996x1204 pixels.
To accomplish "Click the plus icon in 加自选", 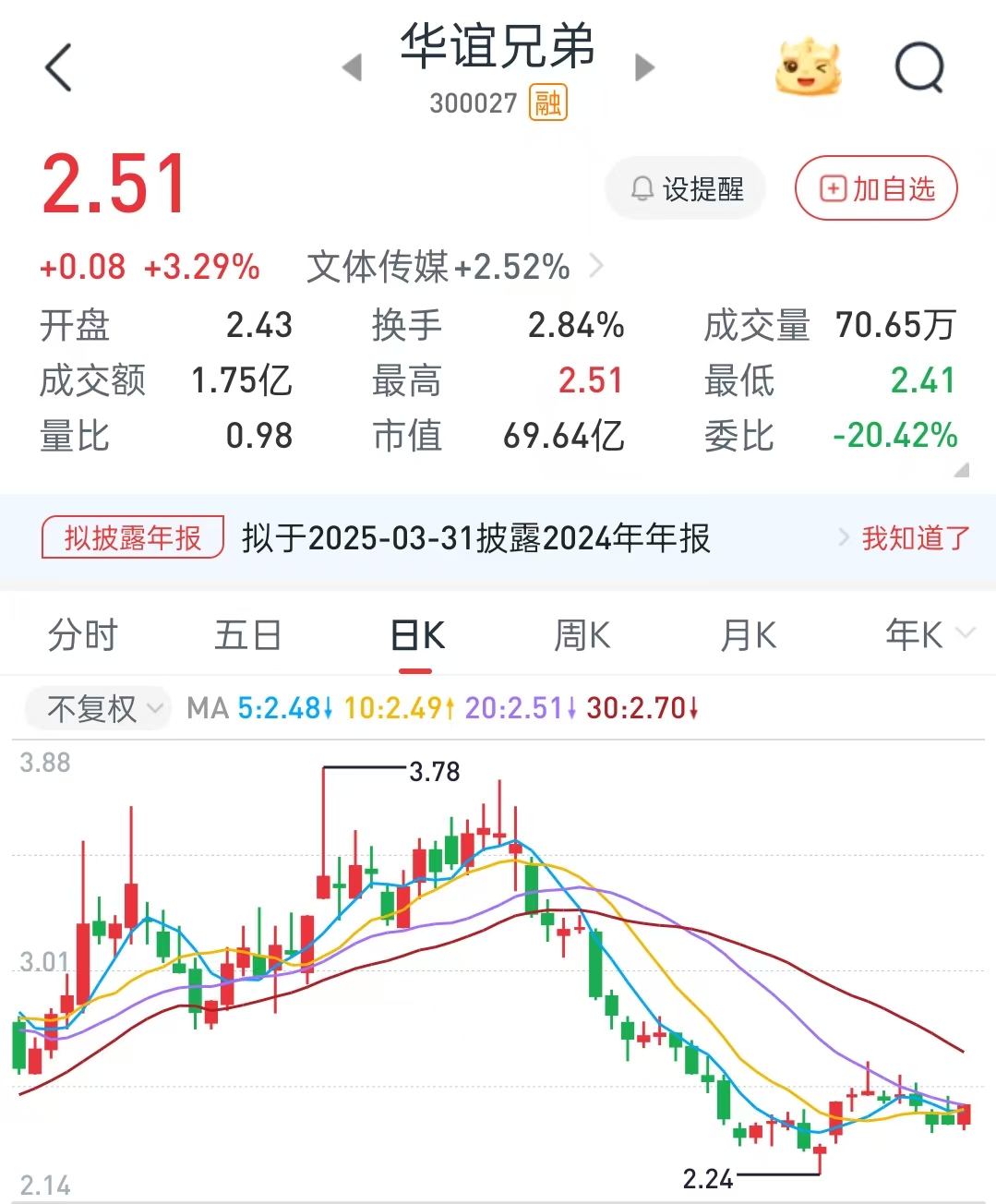I will point(832,187).
